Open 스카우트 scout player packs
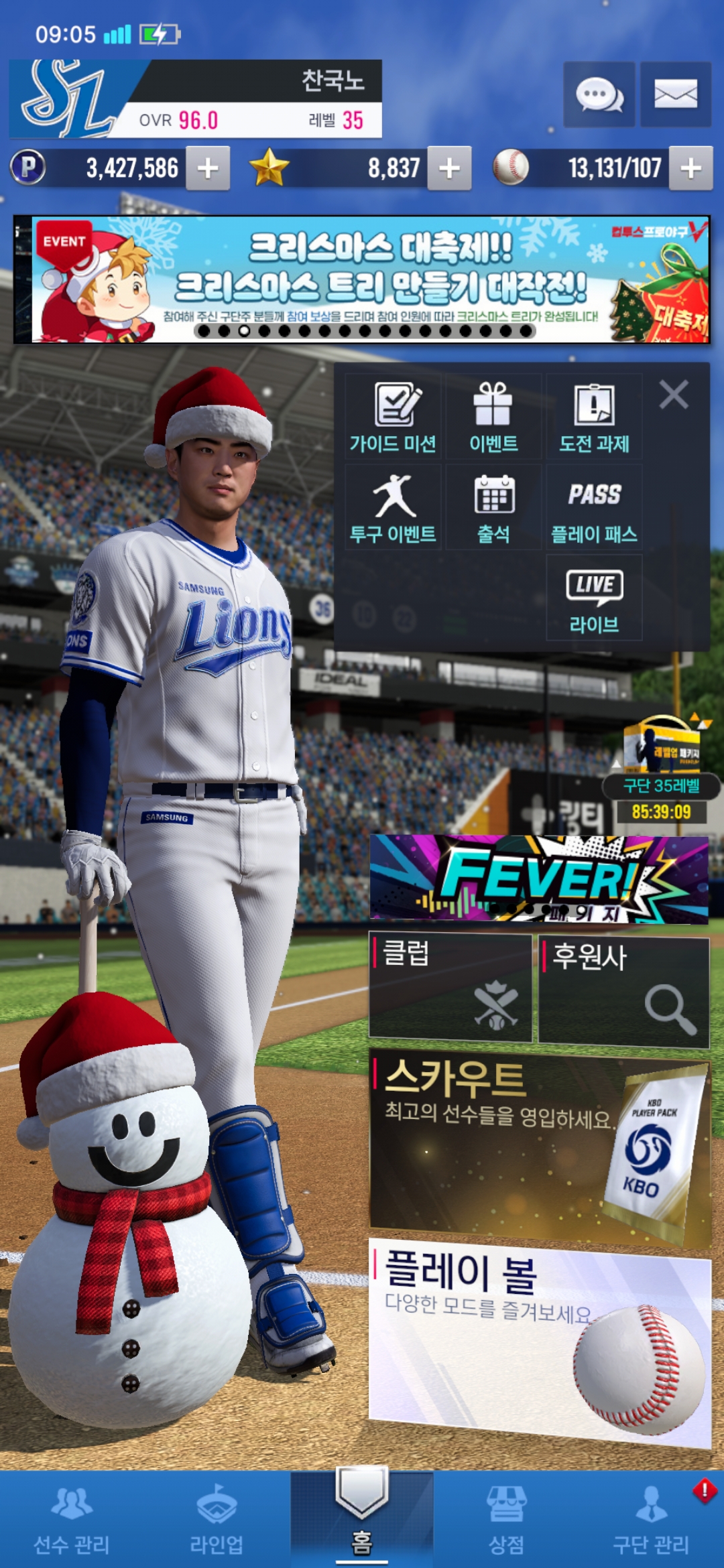Image resolution: width=724 pixels, height=1568 pixels. (x=539, y=1147)
